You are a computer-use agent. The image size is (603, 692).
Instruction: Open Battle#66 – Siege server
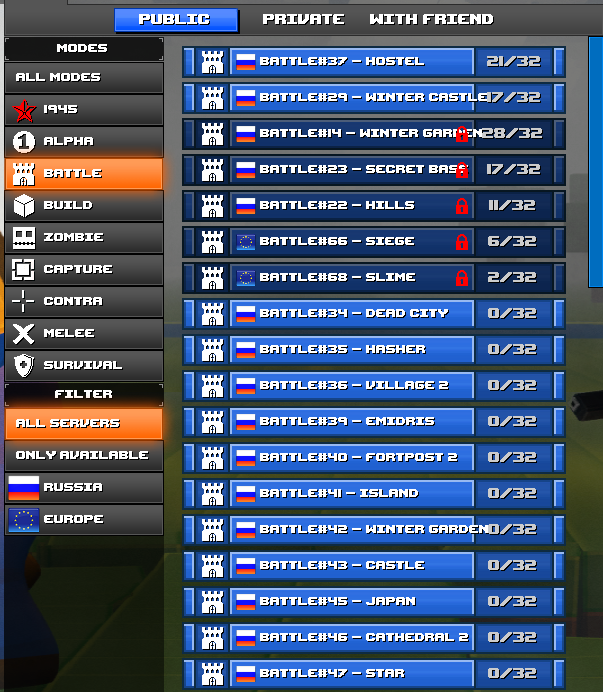pyautogui.click(x=350, y=241)
